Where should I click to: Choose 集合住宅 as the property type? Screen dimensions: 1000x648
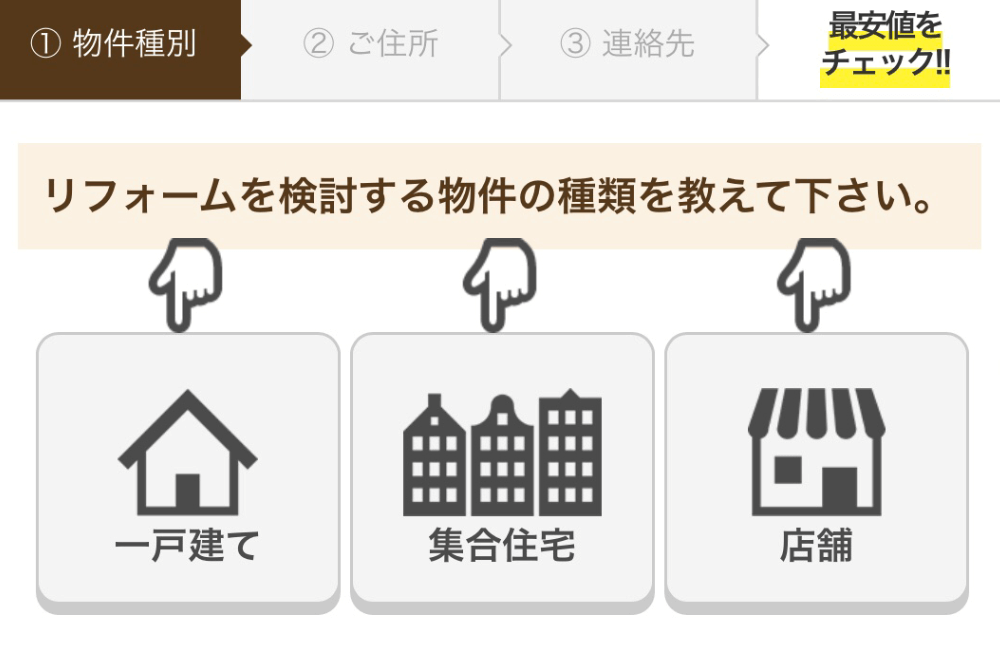(502, 468)
